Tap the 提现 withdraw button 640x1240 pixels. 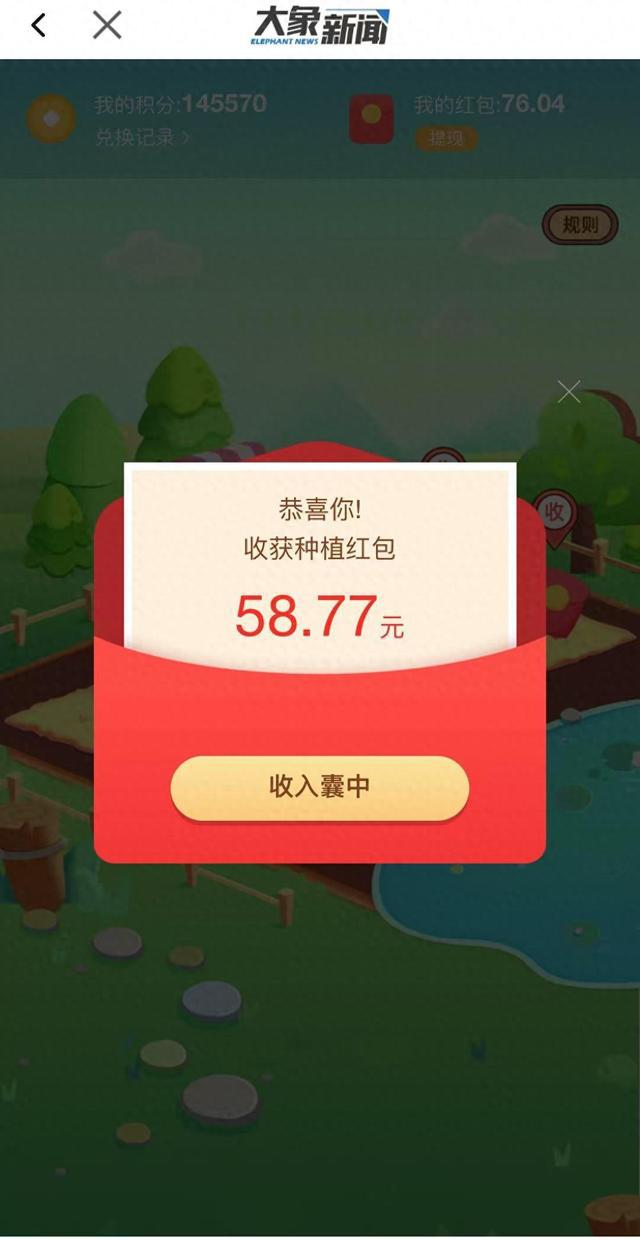[x=446, y=139]
